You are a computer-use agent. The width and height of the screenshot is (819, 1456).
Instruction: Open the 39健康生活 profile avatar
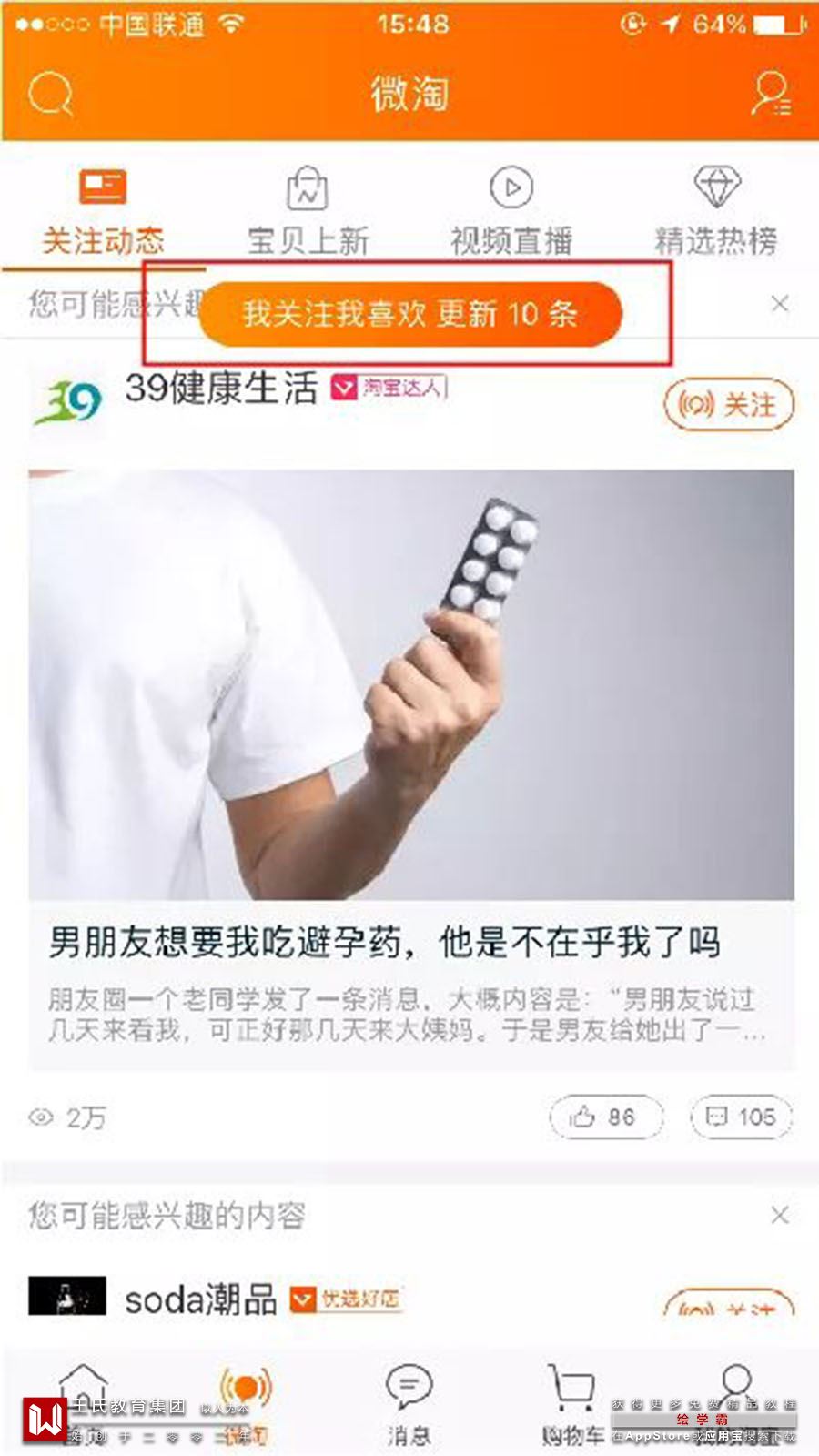pyautogui.click(x=66, y=400)
